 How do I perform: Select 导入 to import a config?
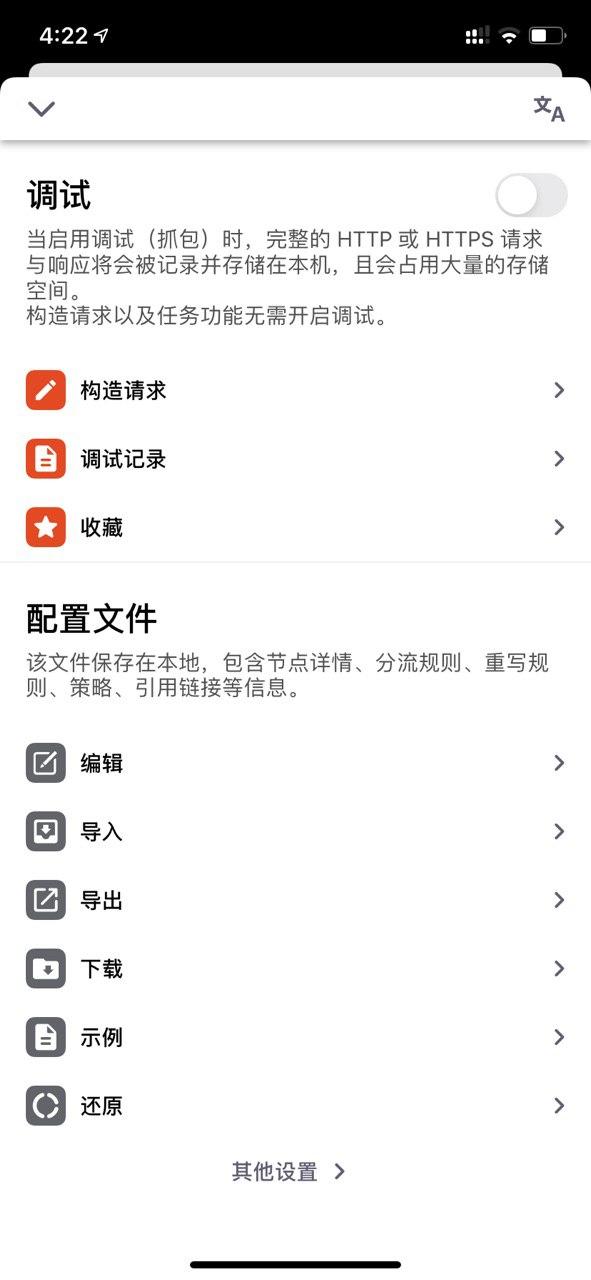click(x=296, y=831)
